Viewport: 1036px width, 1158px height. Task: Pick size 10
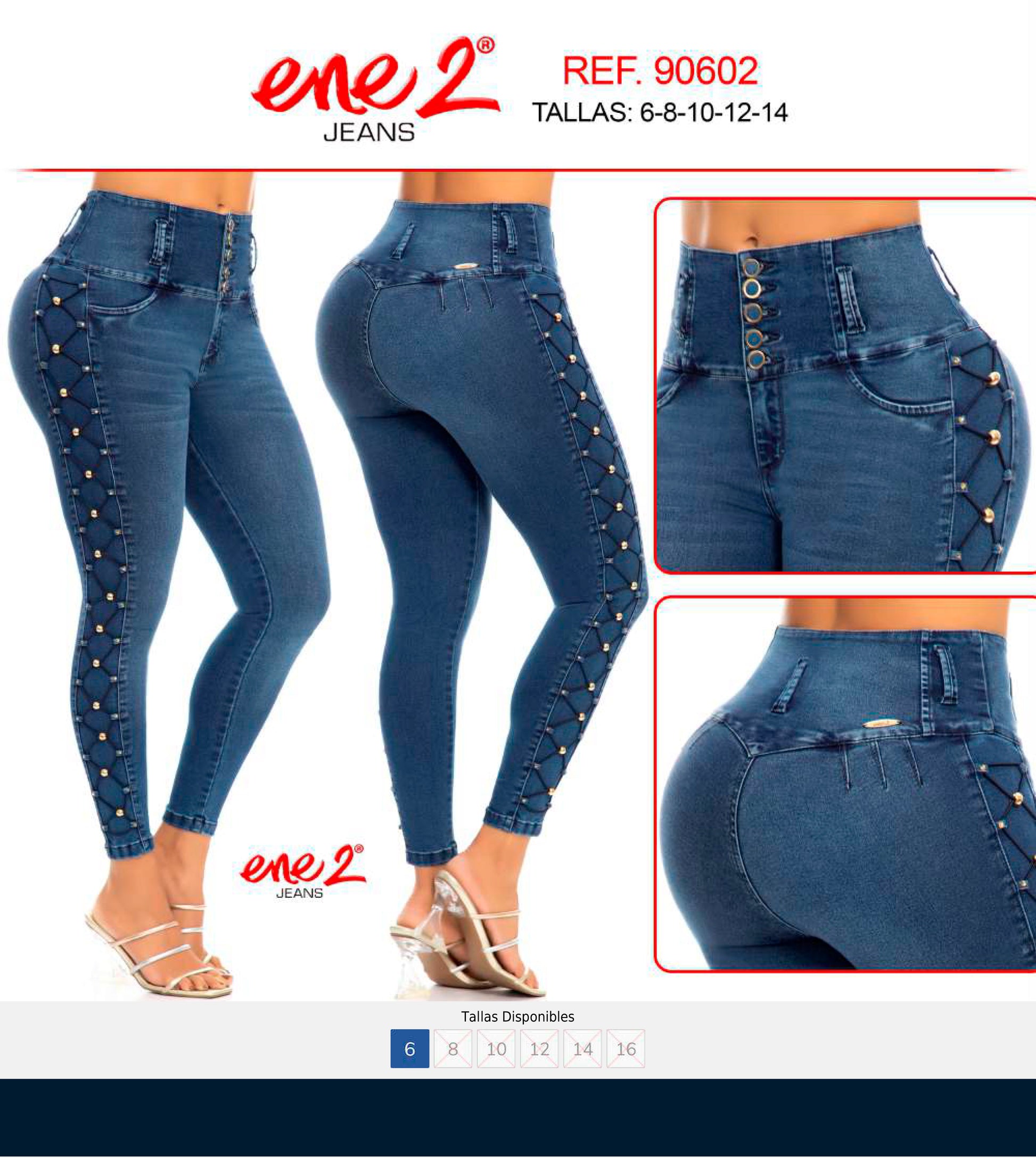click(x=496, y=1048)
